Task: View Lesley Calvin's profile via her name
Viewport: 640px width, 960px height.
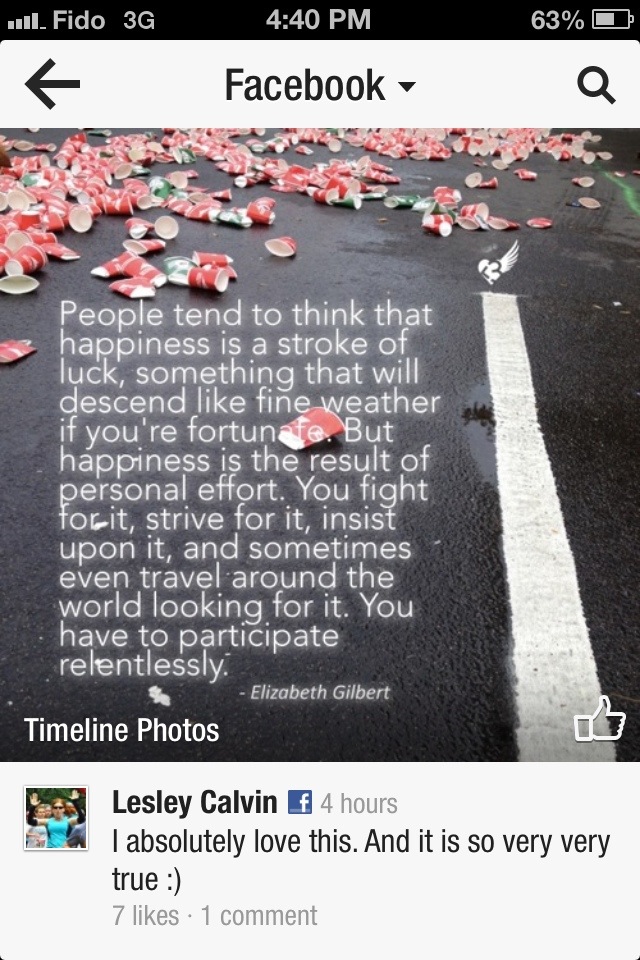Action: pyautogui.click(x=194, y=802)
